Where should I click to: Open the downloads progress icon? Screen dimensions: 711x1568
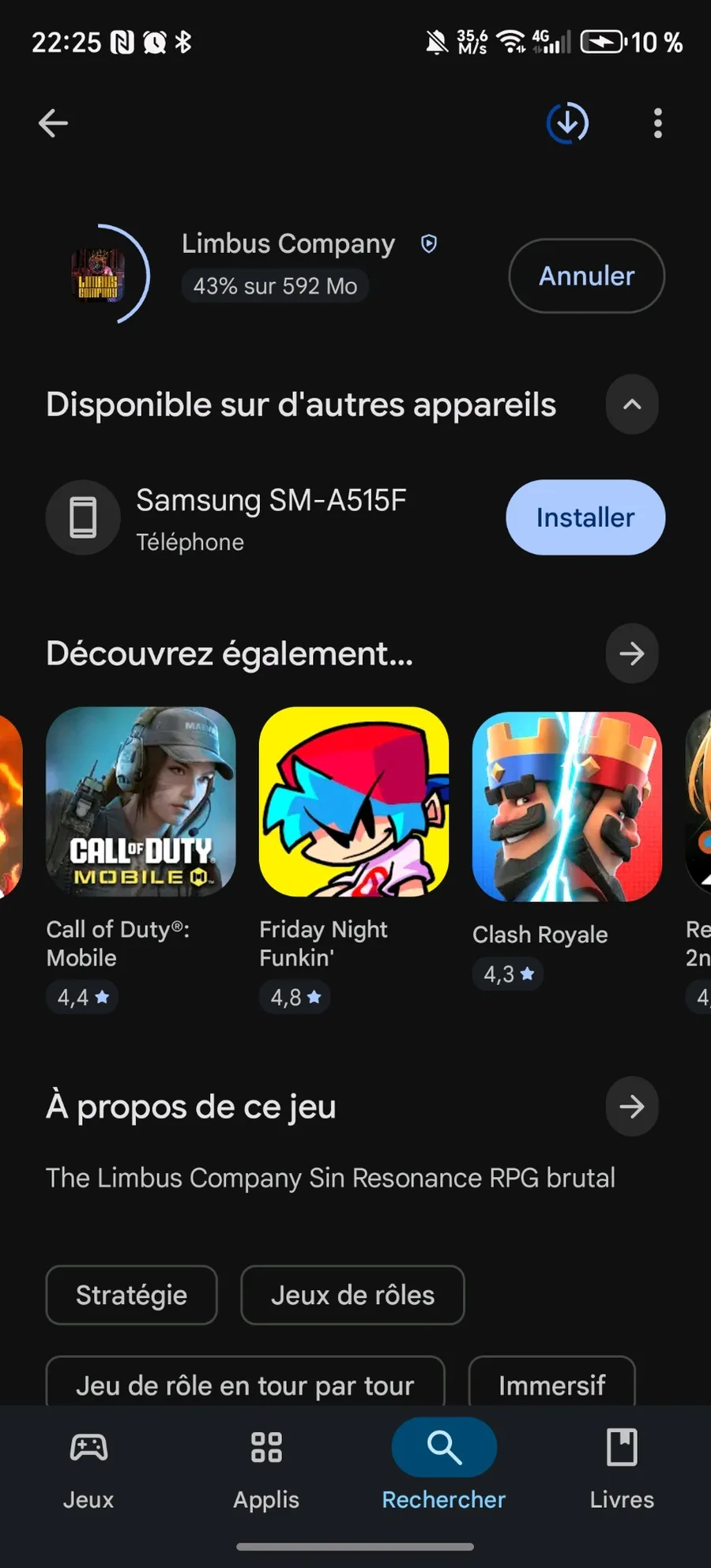[567, 123]
